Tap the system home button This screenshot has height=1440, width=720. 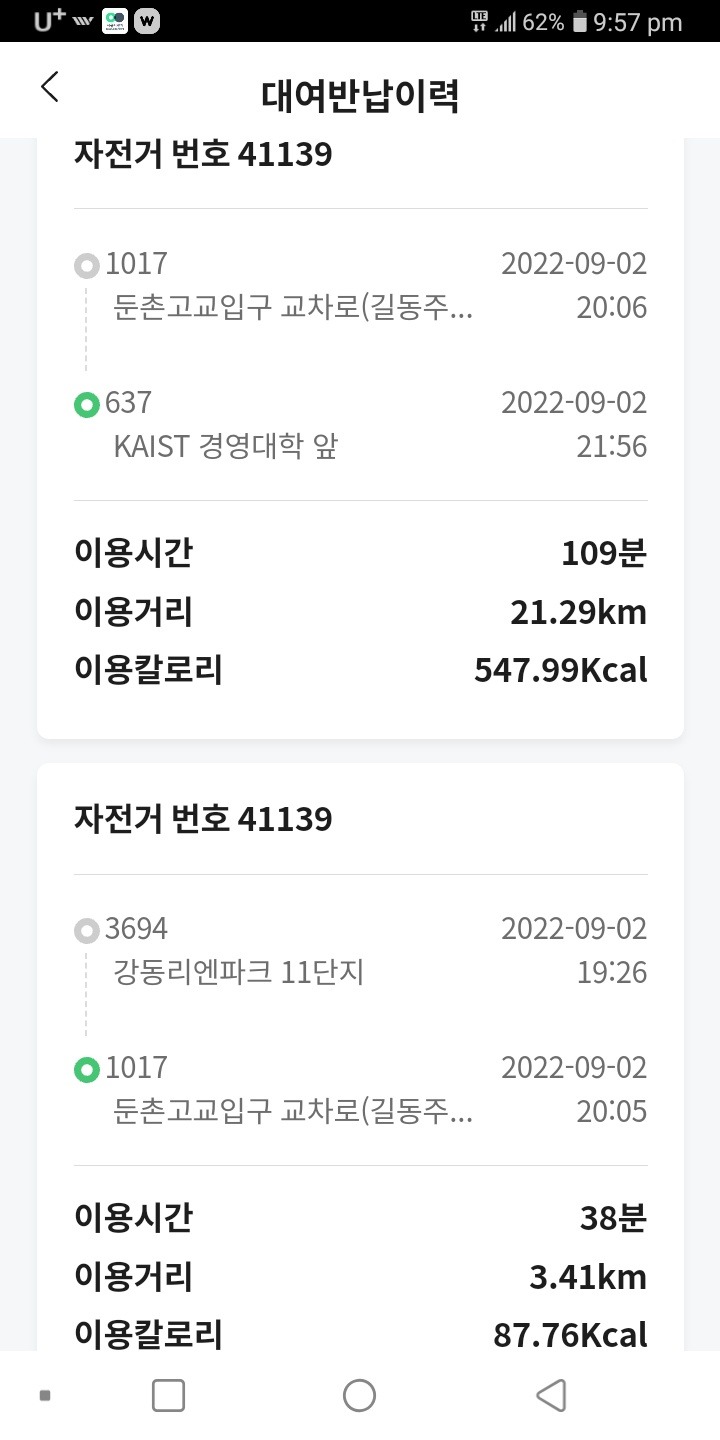(x=359, y=1395)
